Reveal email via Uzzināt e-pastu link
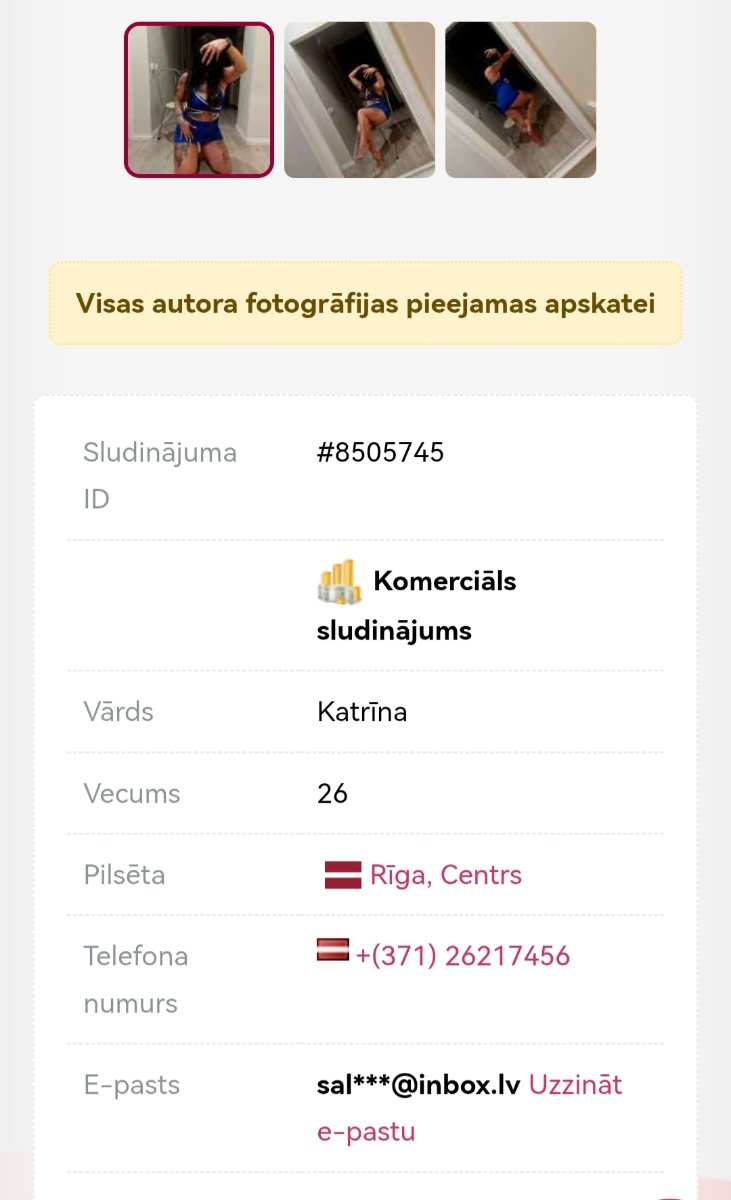 point(470,1108)
